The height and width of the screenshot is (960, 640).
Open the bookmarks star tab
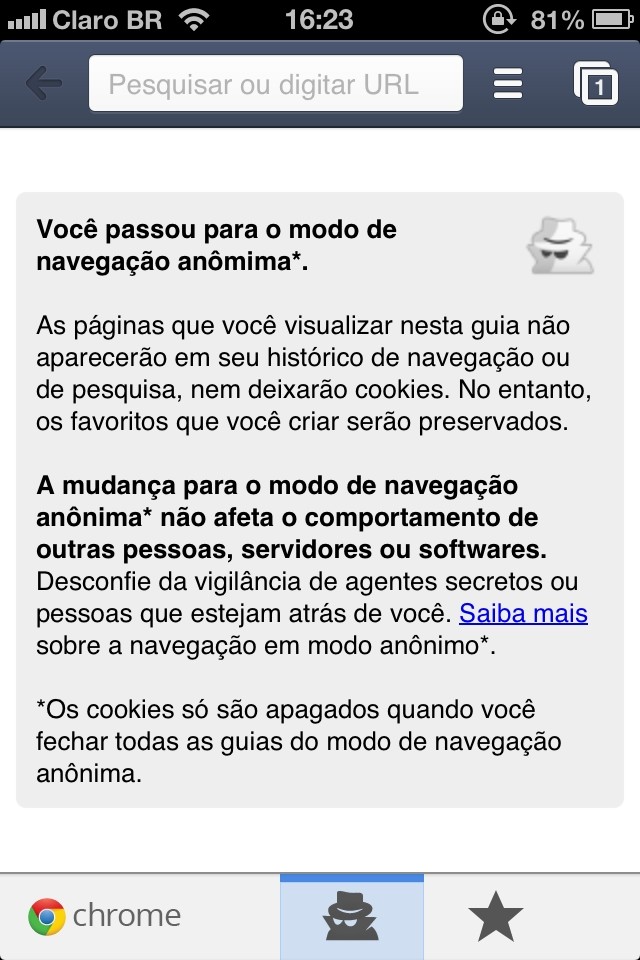pos(496,917)
